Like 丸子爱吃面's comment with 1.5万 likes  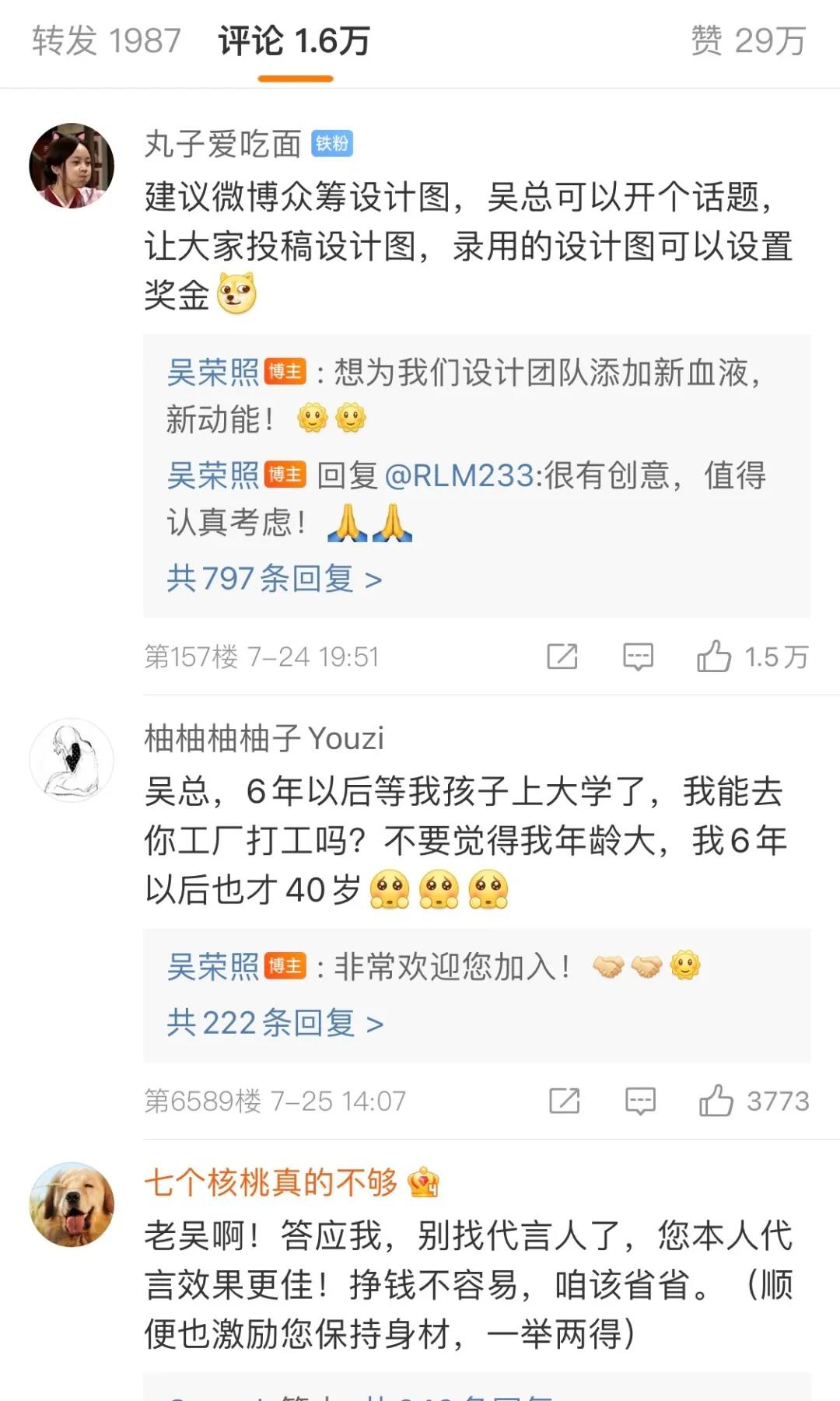714,657
